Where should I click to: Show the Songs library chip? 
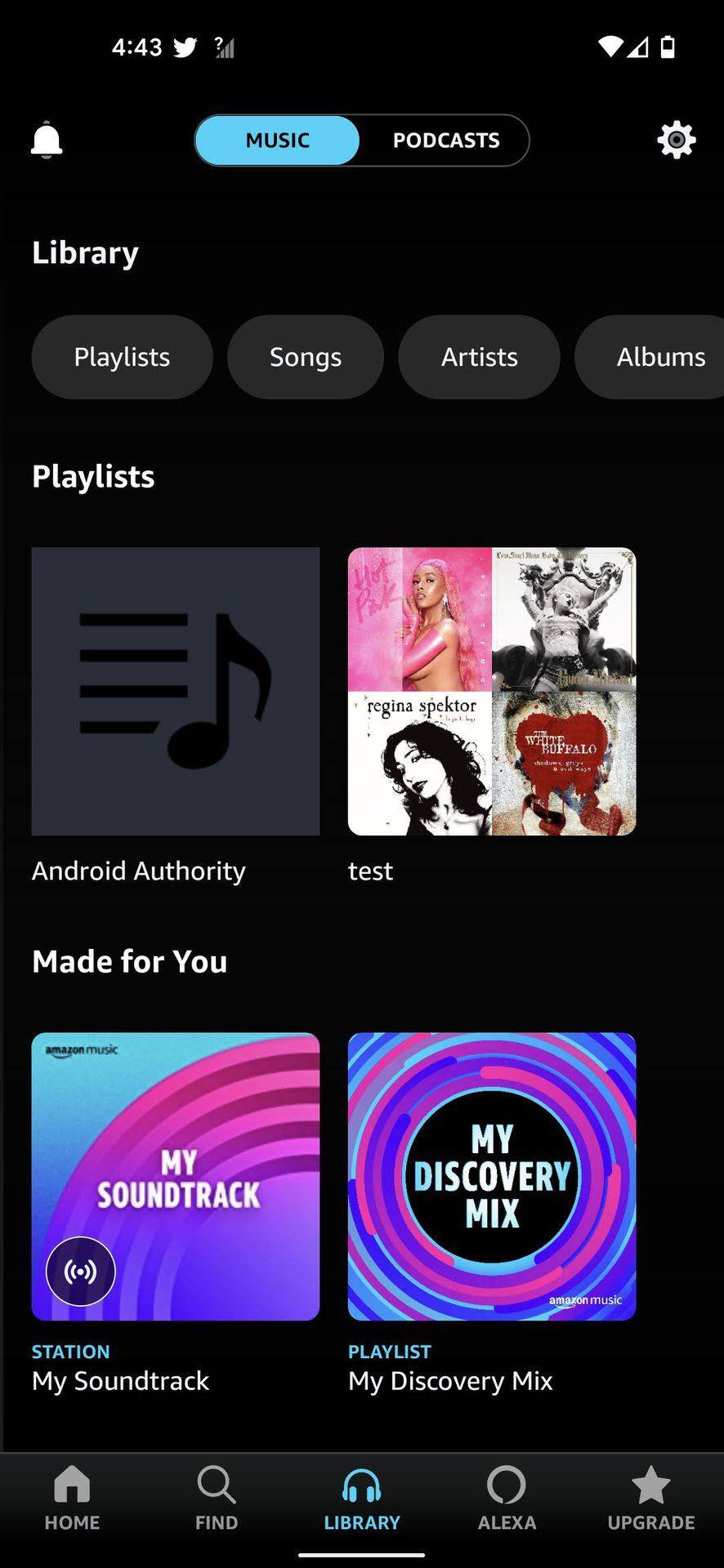click(305, 357)
